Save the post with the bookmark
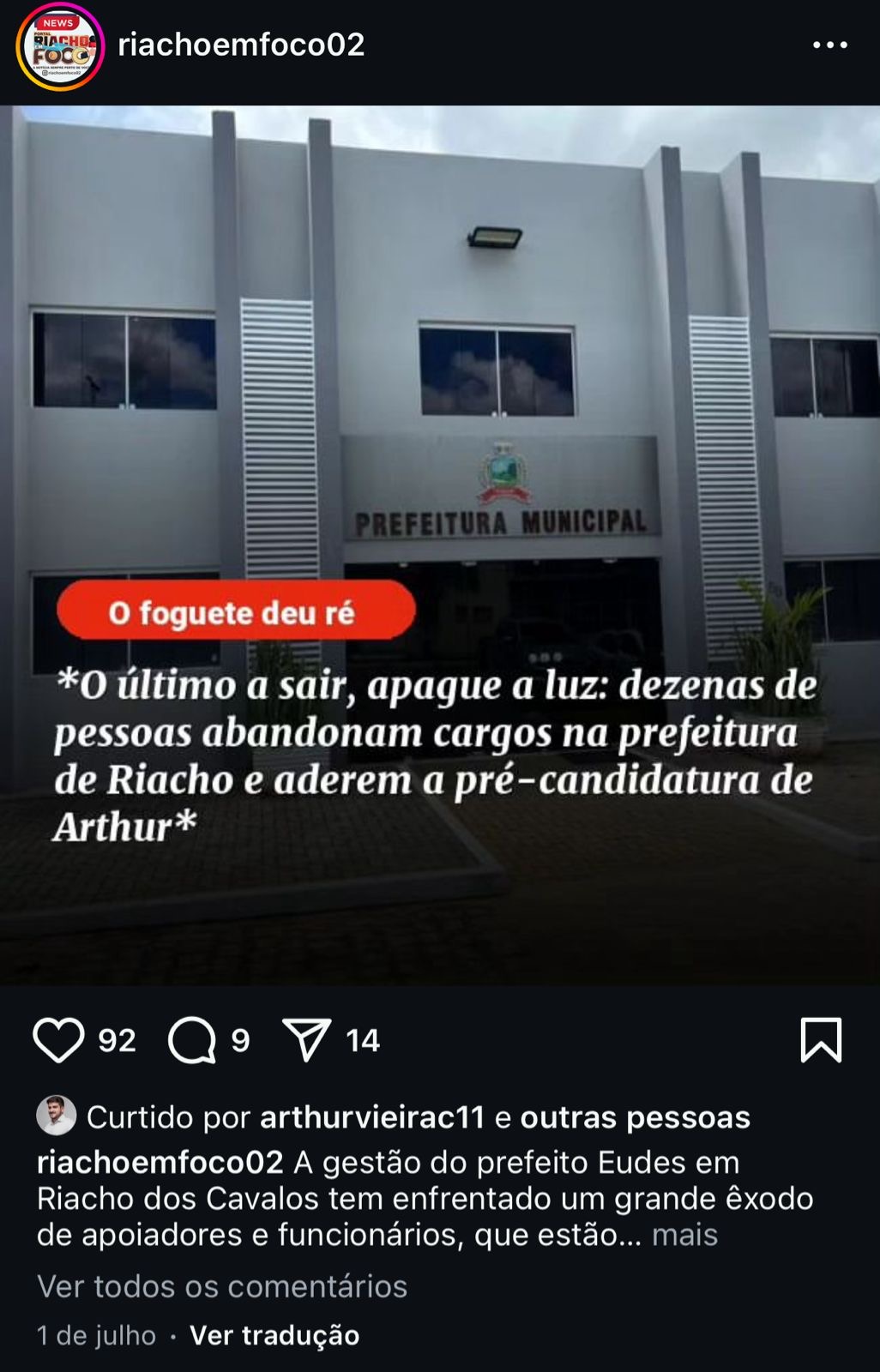This screenshot has height=1372, width=880. click(x=821, y=1039)
